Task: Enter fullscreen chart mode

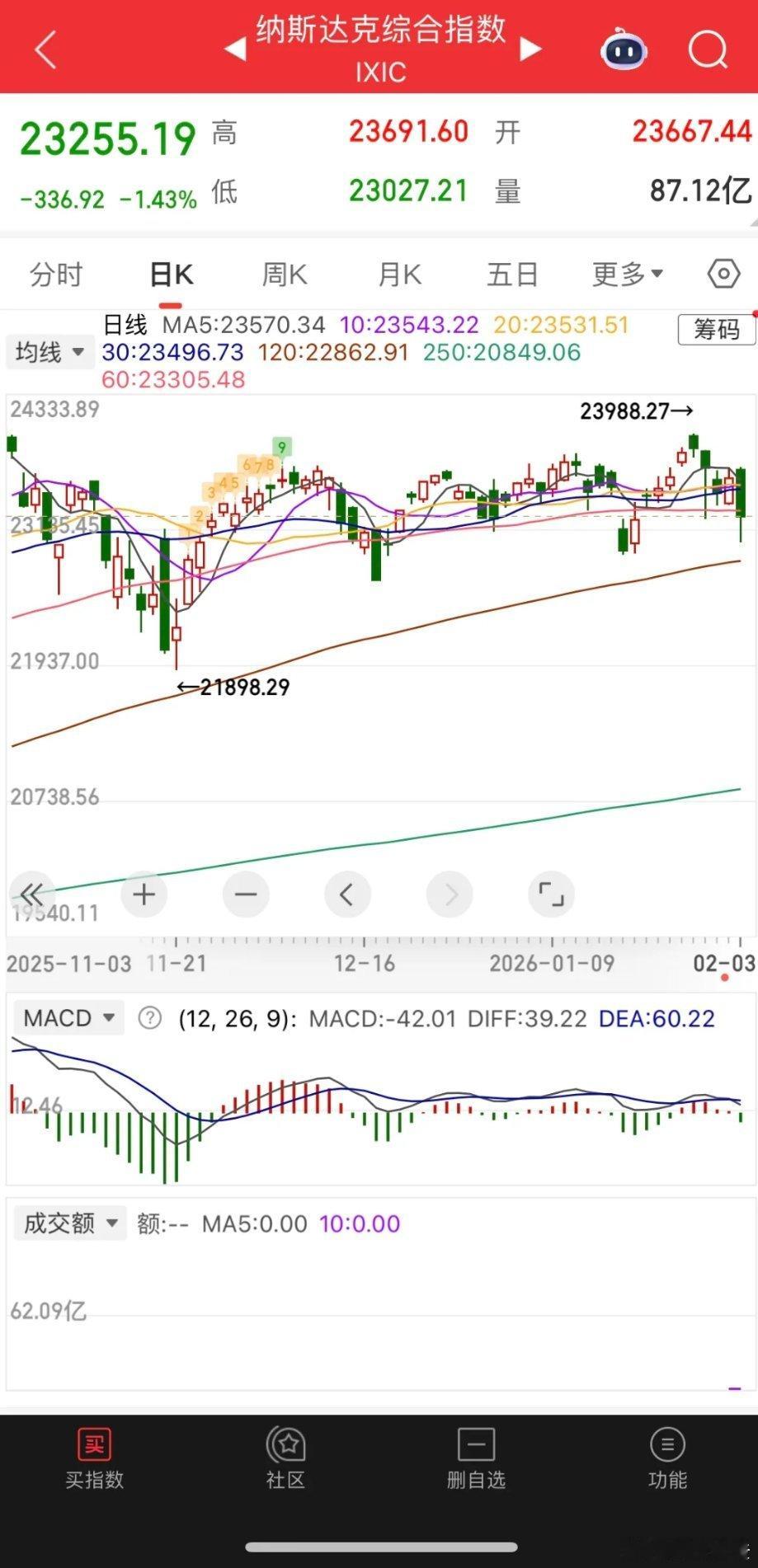Action: 551,894
